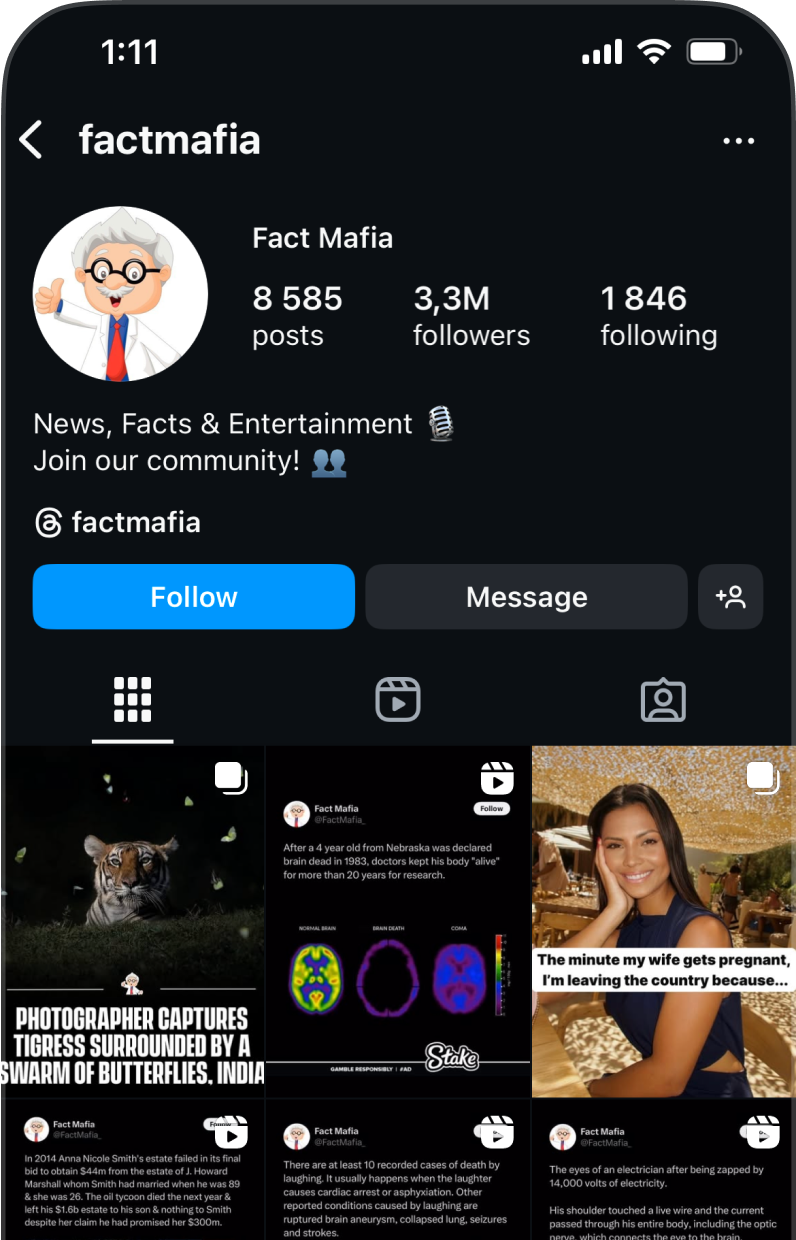Switch to the Reels tab
Image resolution: width=796 pixels, height=1240 pixels.
tap(397, 699)
